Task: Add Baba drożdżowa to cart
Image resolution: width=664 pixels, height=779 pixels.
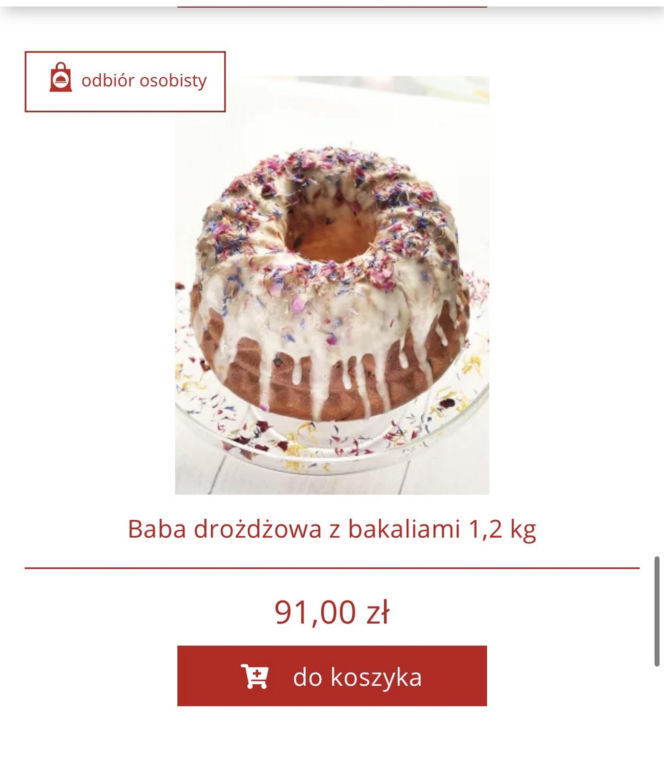Action: (332, 676)
